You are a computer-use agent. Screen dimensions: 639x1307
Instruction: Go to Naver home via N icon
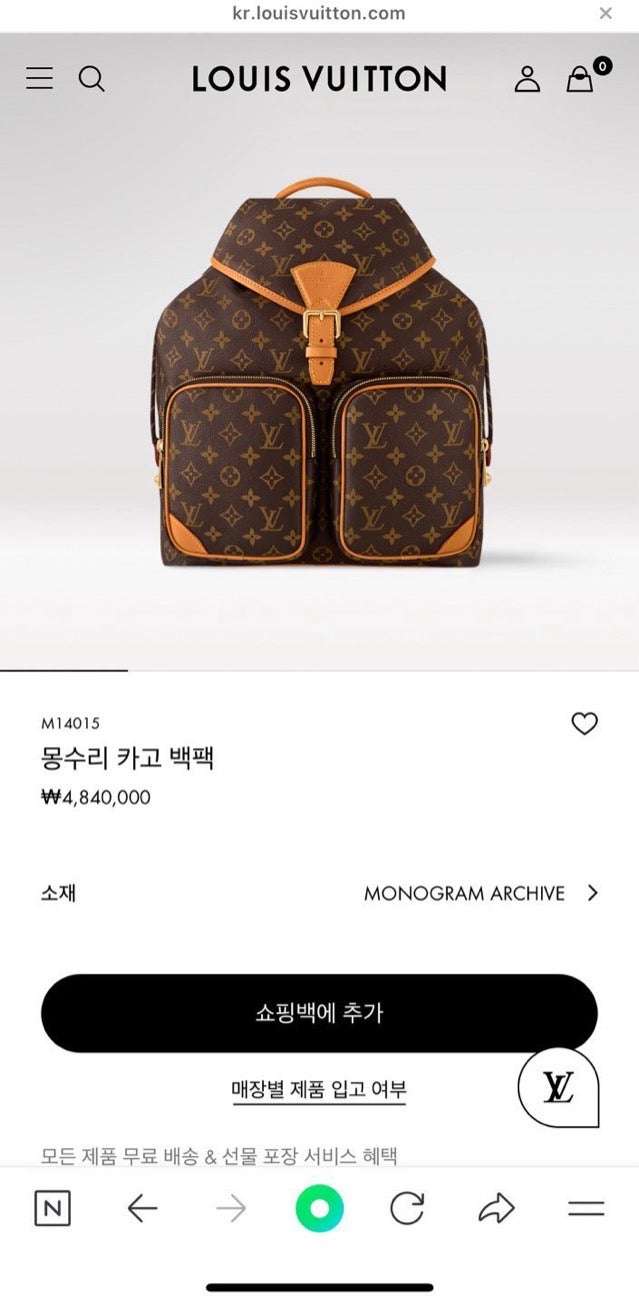tap(52, 1209)
